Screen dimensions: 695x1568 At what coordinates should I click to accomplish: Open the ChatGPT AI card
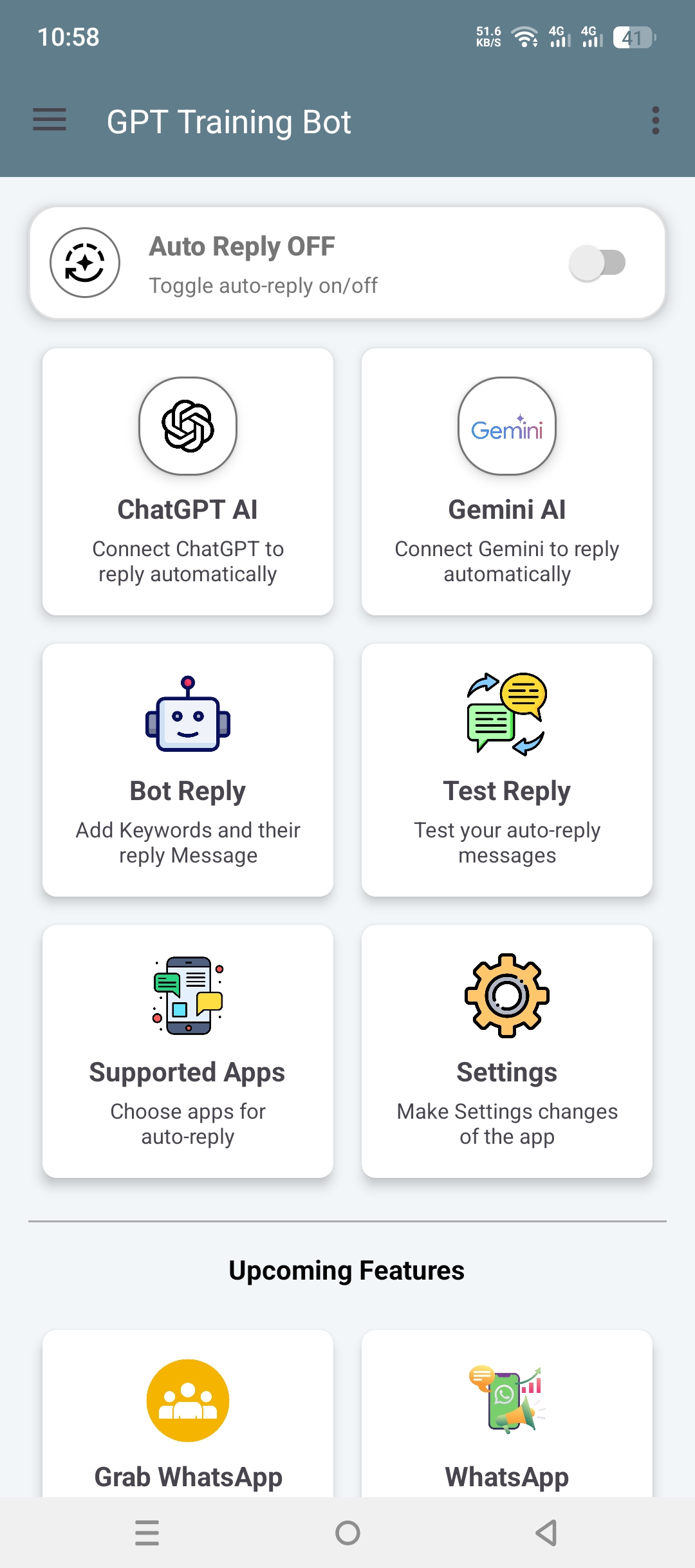188,481
